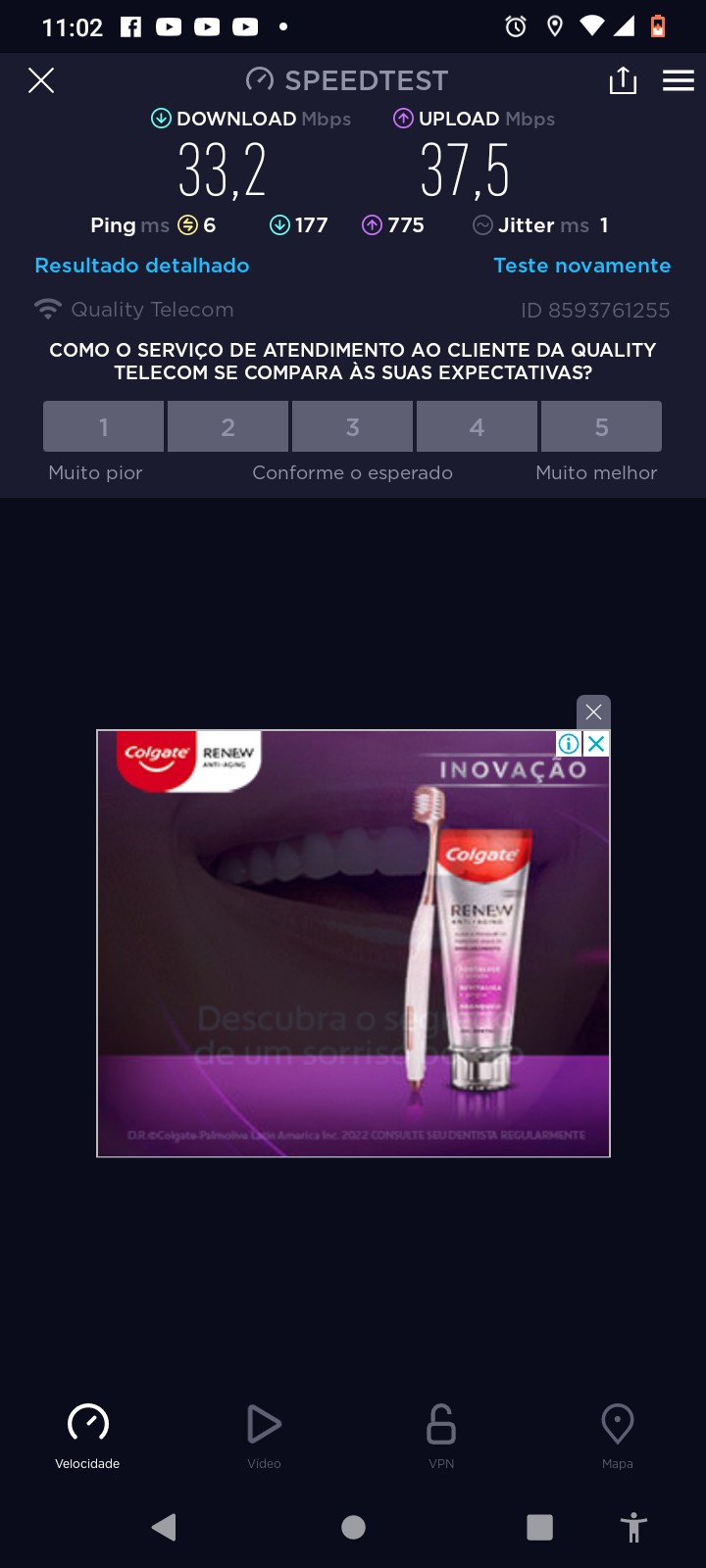
Task: Open Resultado detalhado link
Action: pyautogui.click(x=142, y=266)
